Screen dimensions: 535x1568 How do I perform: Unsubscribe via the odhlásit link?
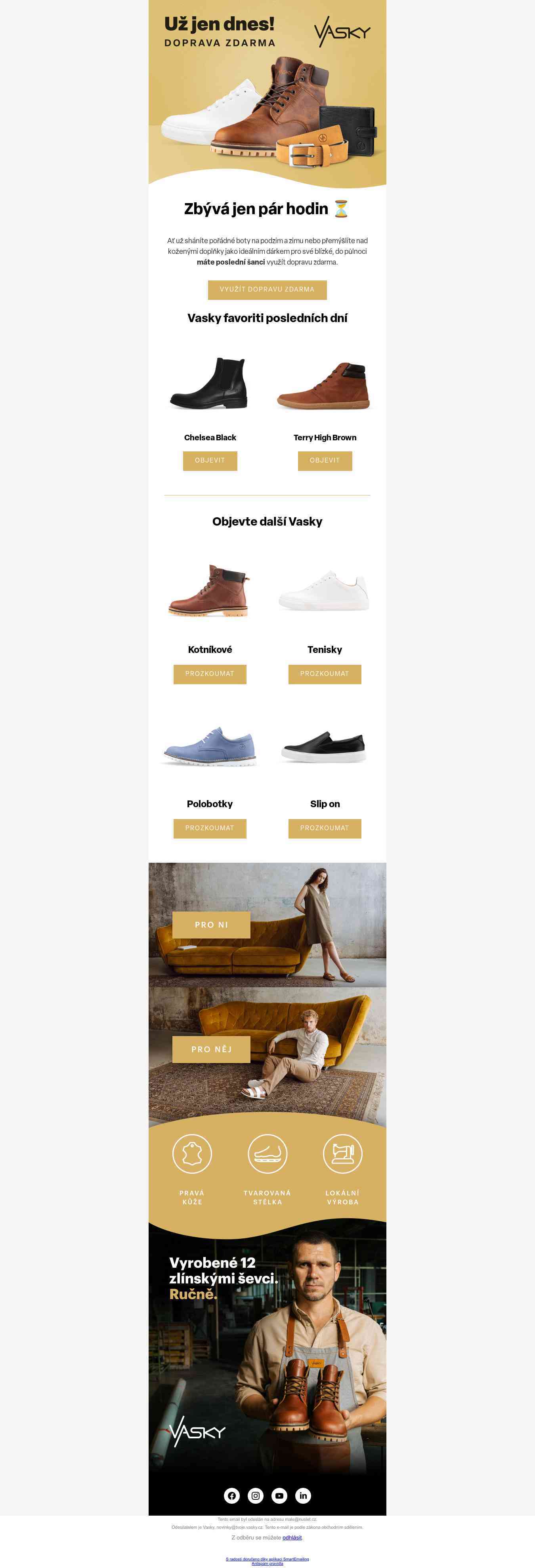coord(292,1537)
